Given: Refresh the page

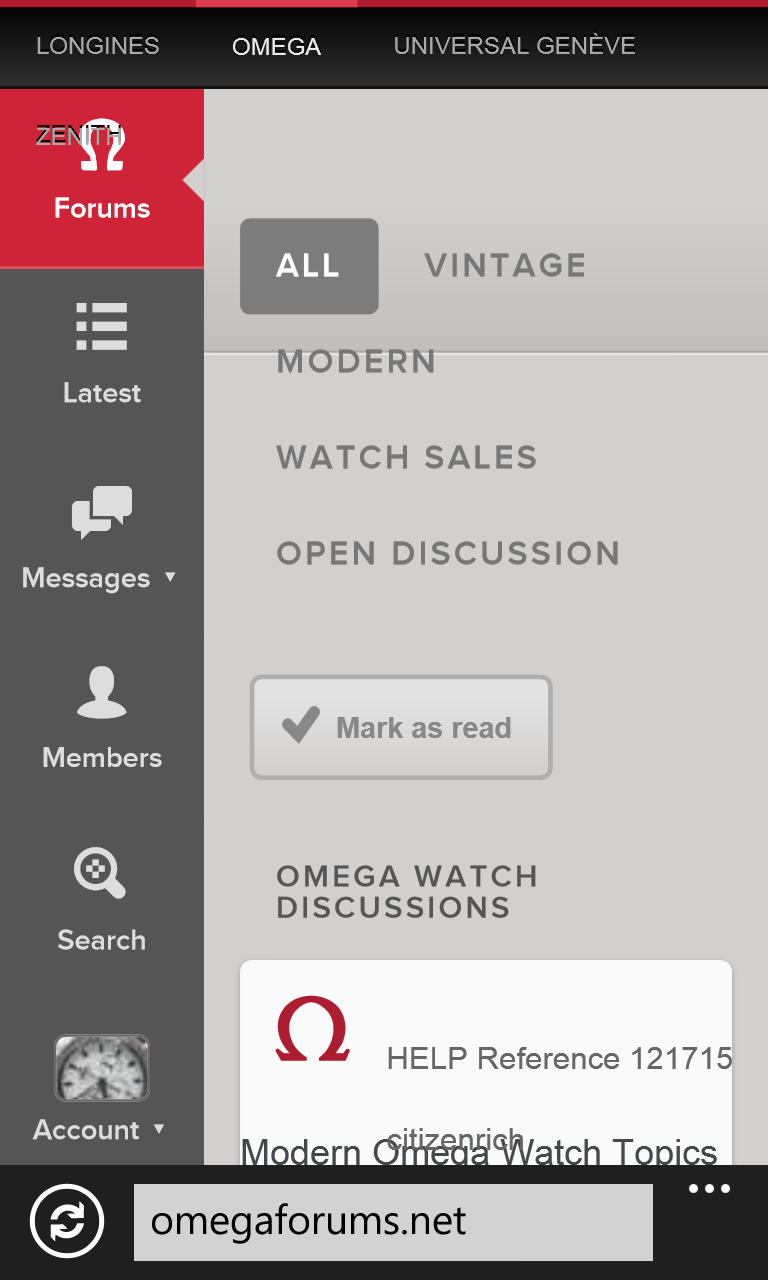Looking at the screenshot, I should tap(66, 1221).
